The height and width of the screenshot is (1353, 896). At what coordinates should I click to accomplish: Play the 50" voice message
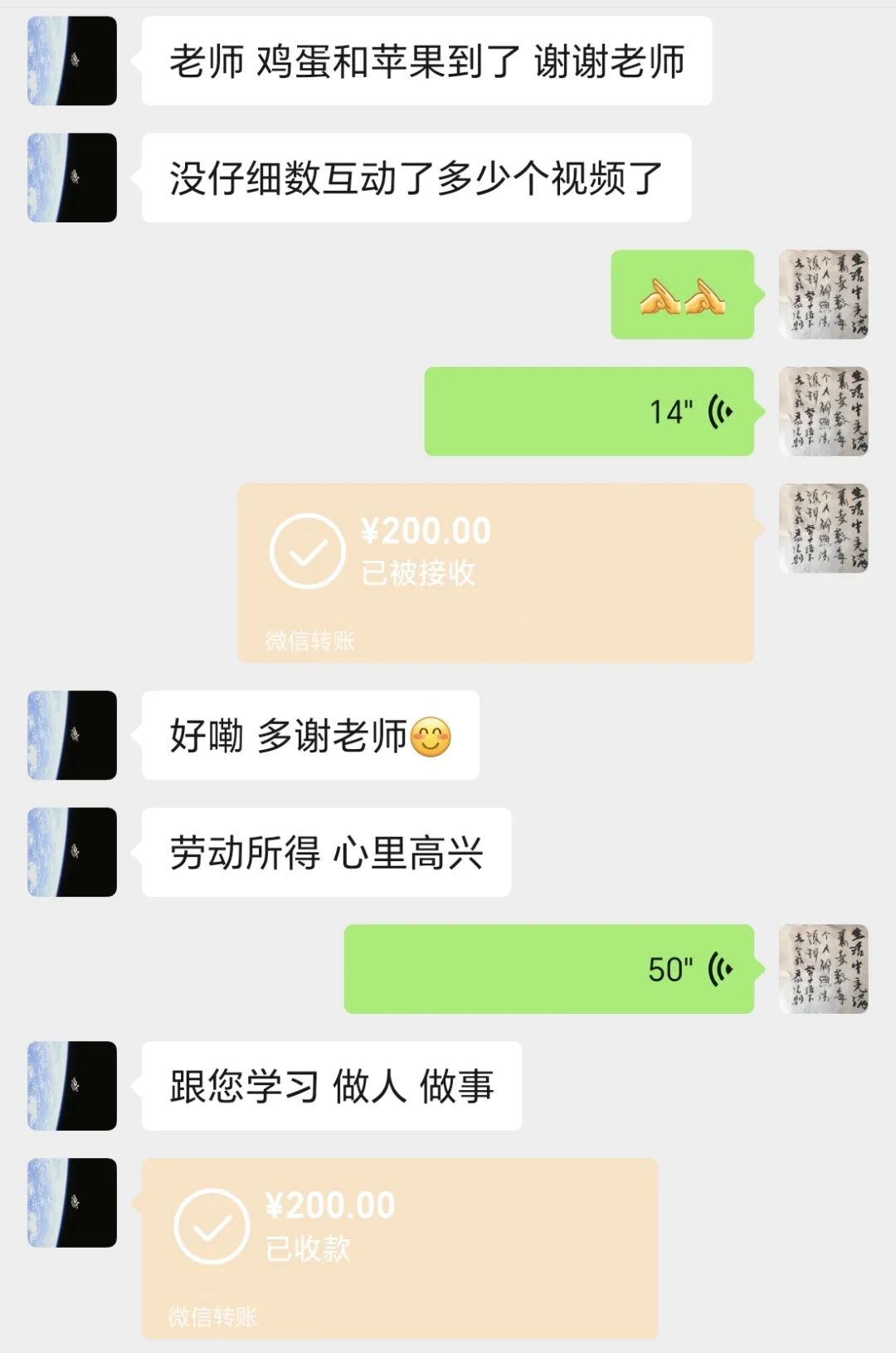point(549,969)
